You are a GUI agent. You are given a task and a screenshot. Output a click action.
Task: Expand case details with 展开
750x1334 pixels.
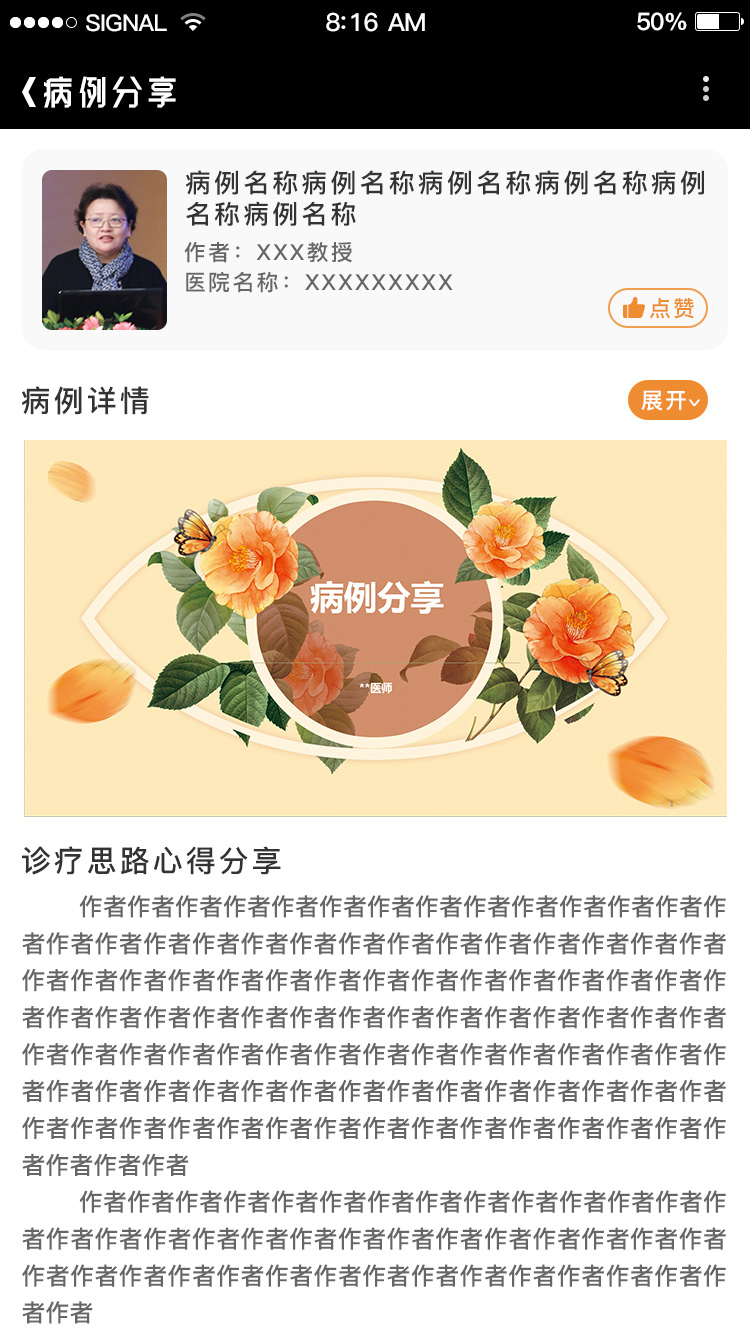coord(668,401)
